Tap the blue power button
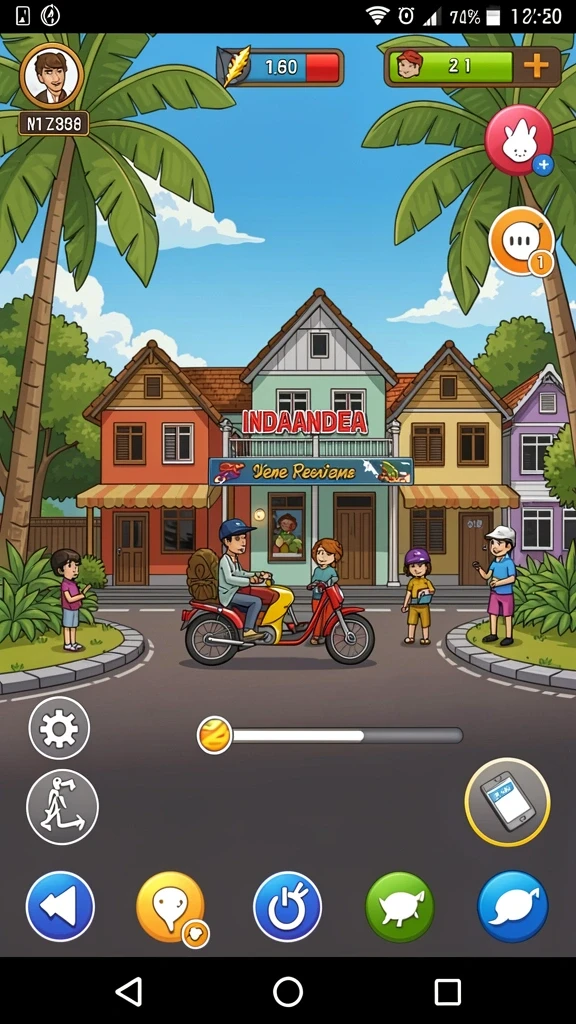576x1024 pixels. click(x=287, y=906)
